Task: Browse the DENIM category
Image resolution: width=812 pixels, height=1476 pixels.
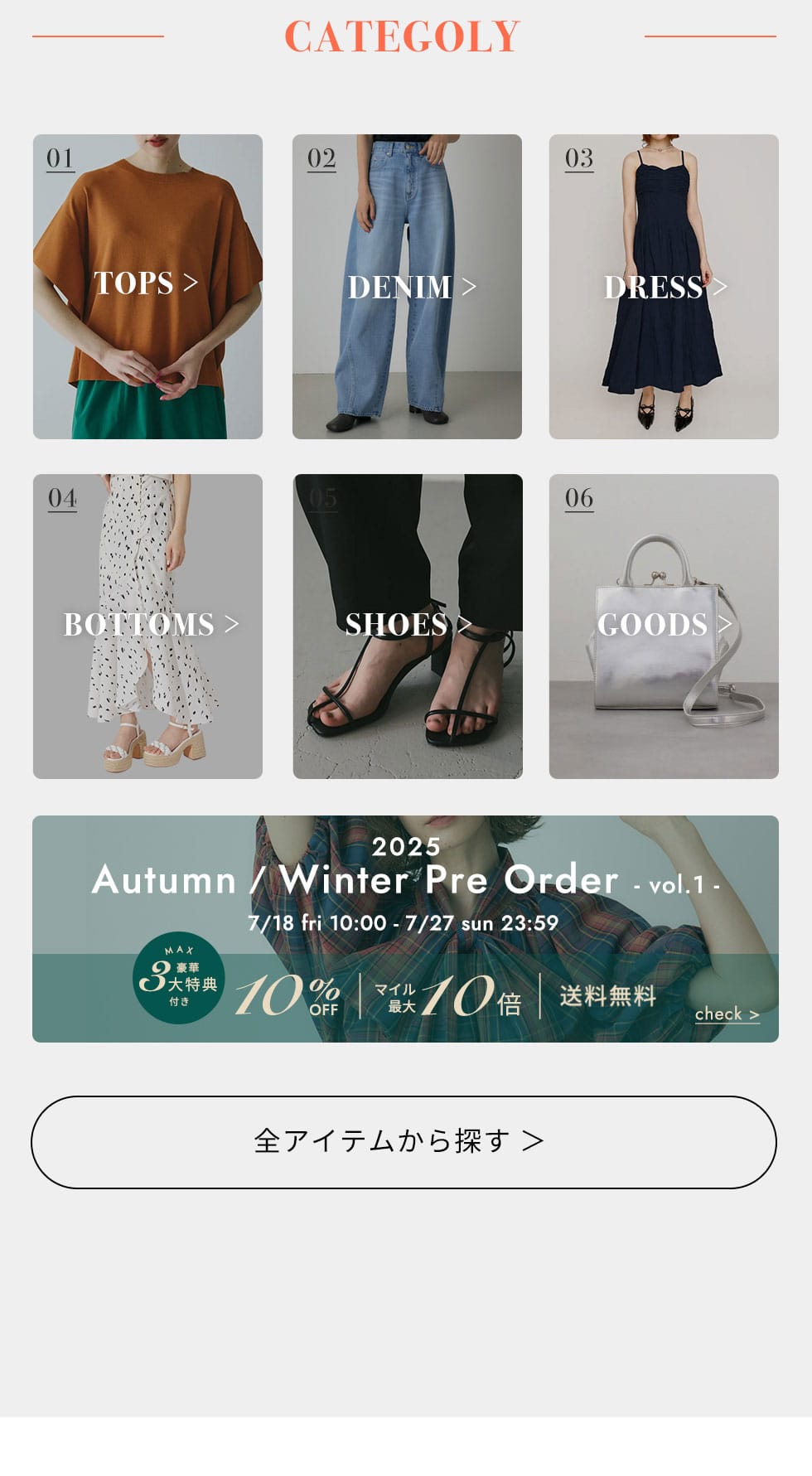Action: coord(407,286)
